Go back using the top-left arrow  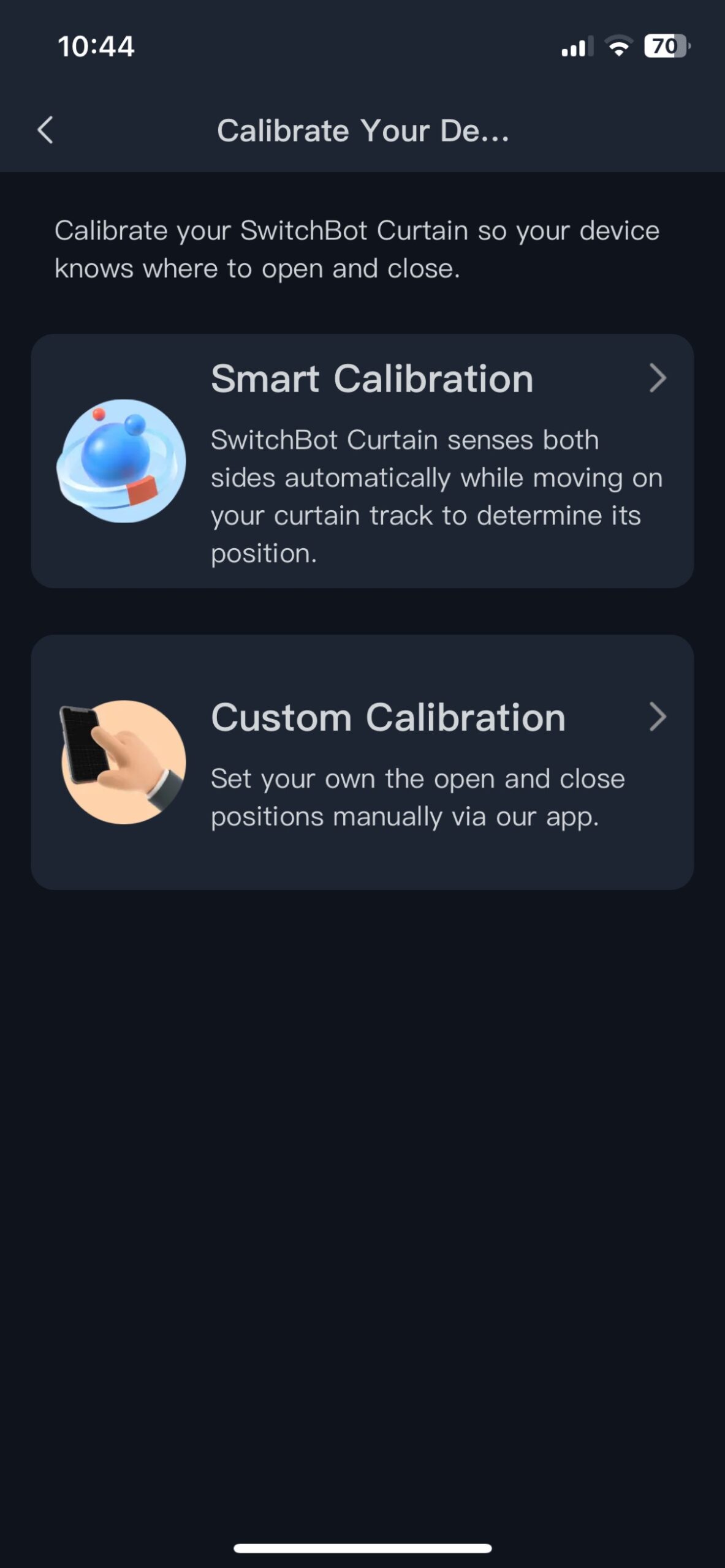(45, 130)
